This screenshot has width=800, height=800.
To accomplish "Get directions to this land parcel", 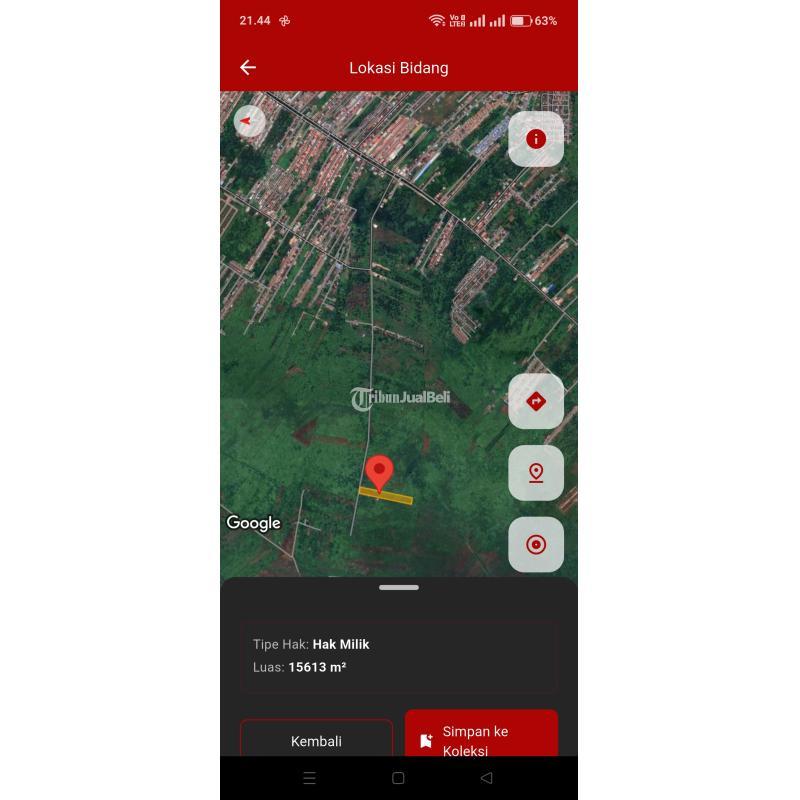I will click(x=536, y=401).
